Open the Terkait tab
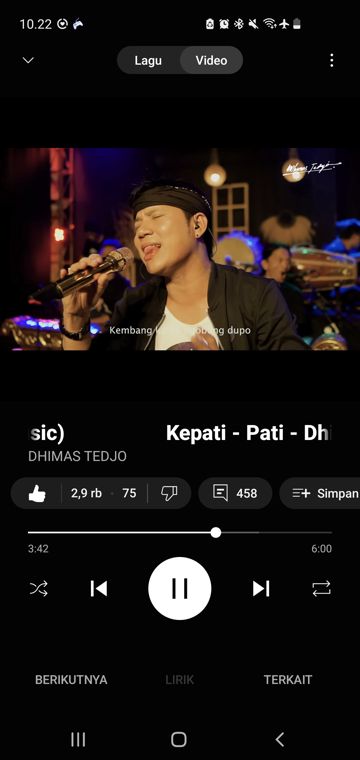The width and height of the screenshot is (360, 760). 288,680
